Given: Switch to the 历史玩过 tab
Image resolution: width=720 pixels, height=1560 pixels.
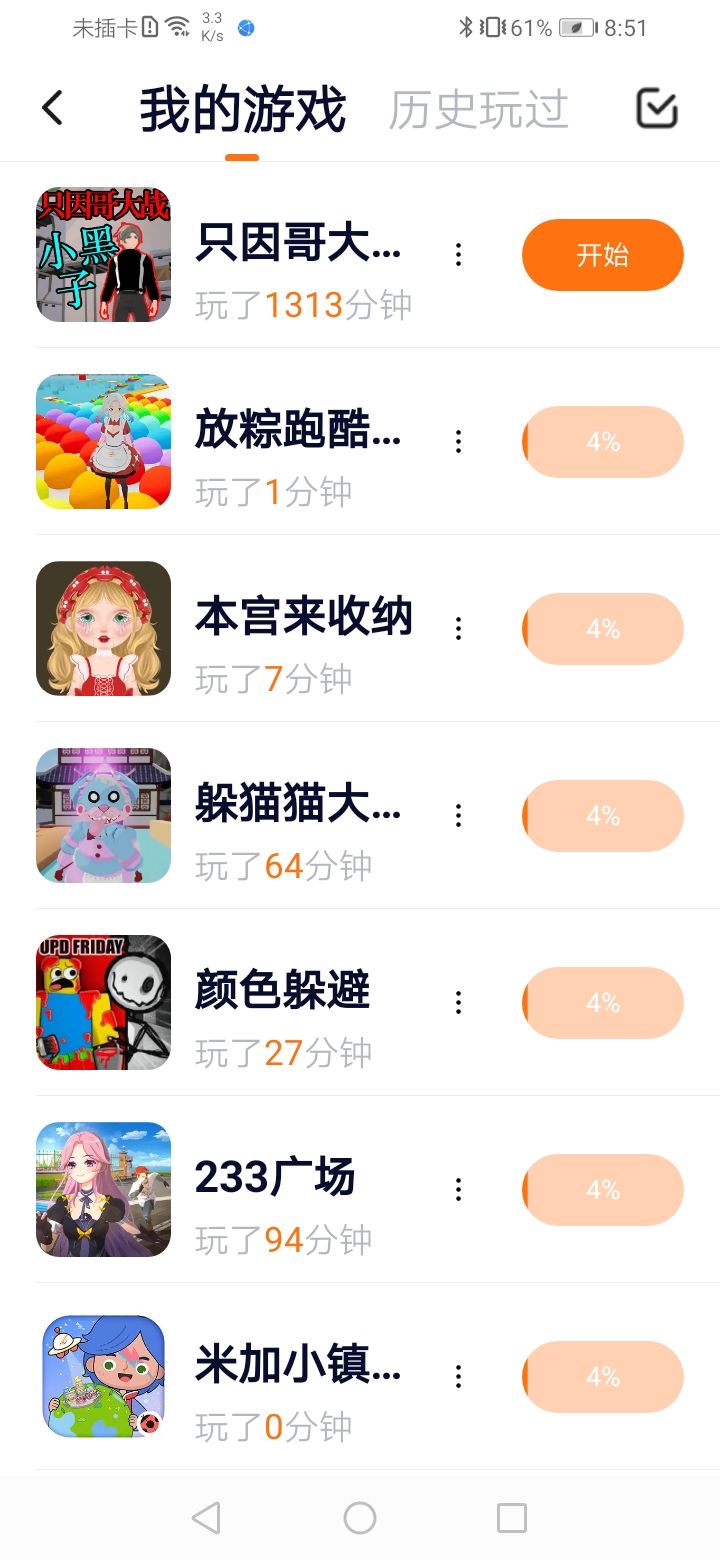Looking at the screenshot, I should pos(478,109).
